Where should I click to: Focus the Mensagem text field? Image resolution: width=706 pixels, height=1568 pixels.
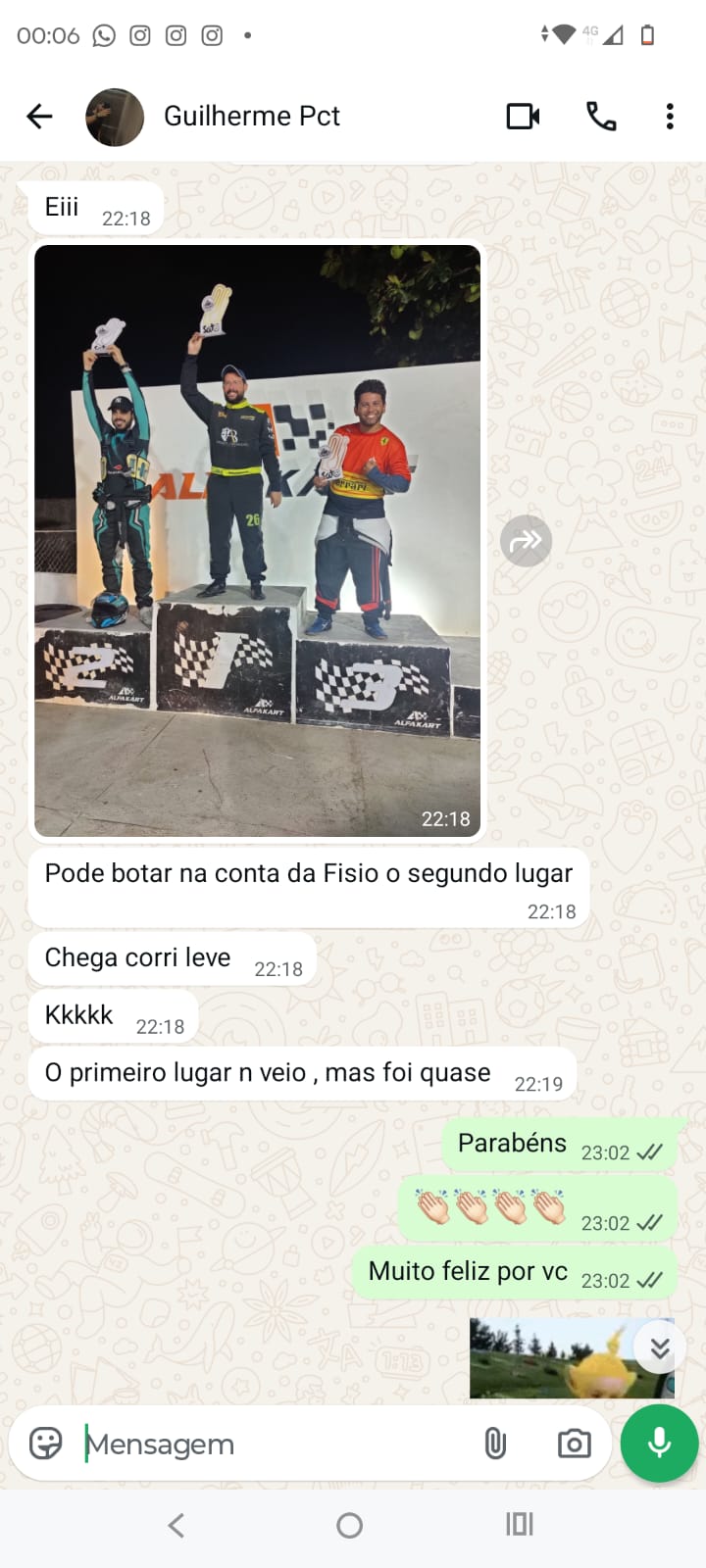[275, 1444]
